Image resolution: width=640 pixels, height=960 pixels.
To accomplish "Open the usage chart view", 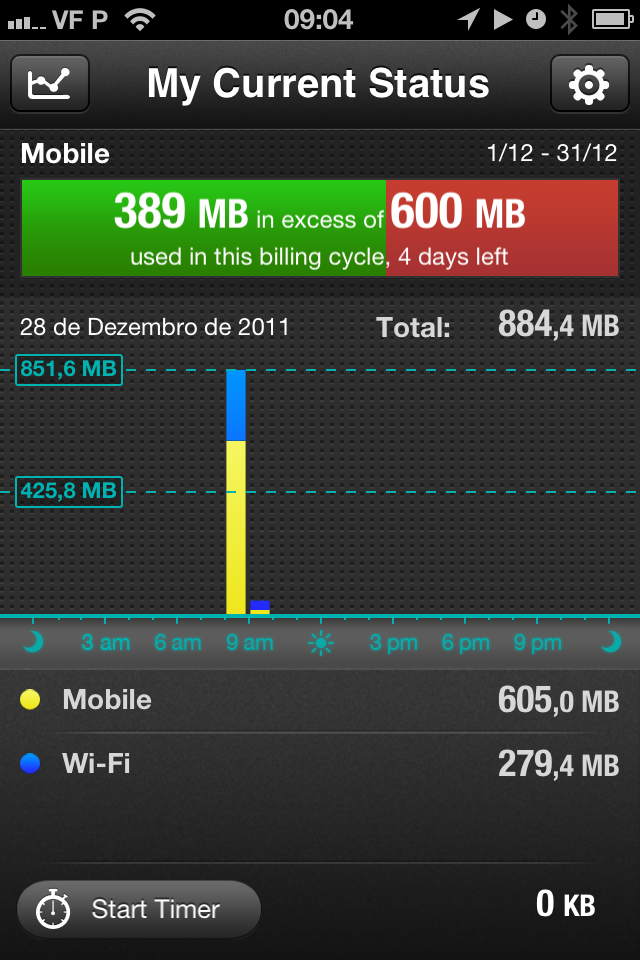I will (x=50, y=84).
